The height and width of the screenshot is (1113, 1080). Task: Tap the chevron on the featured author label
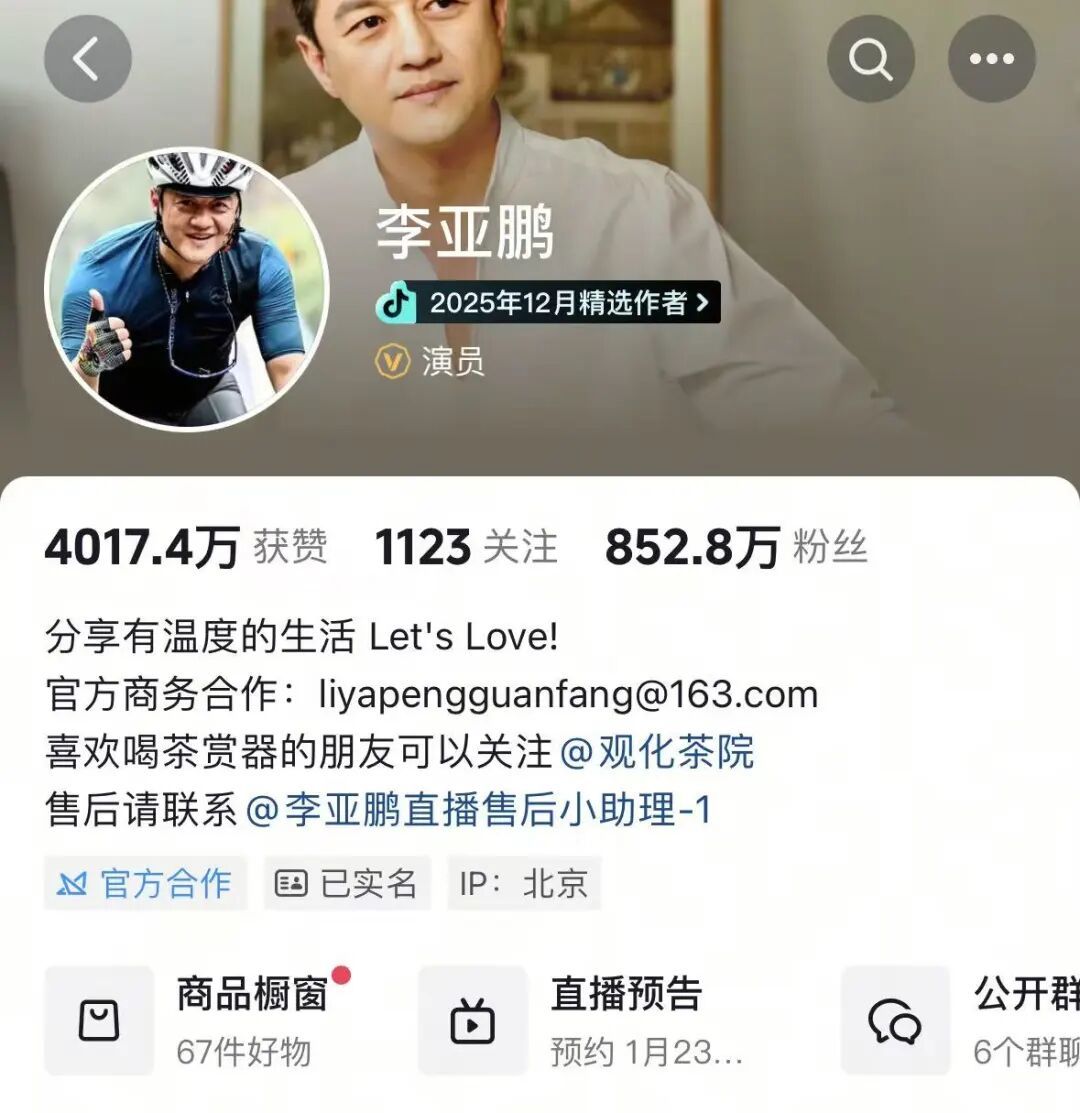point(703,303)
